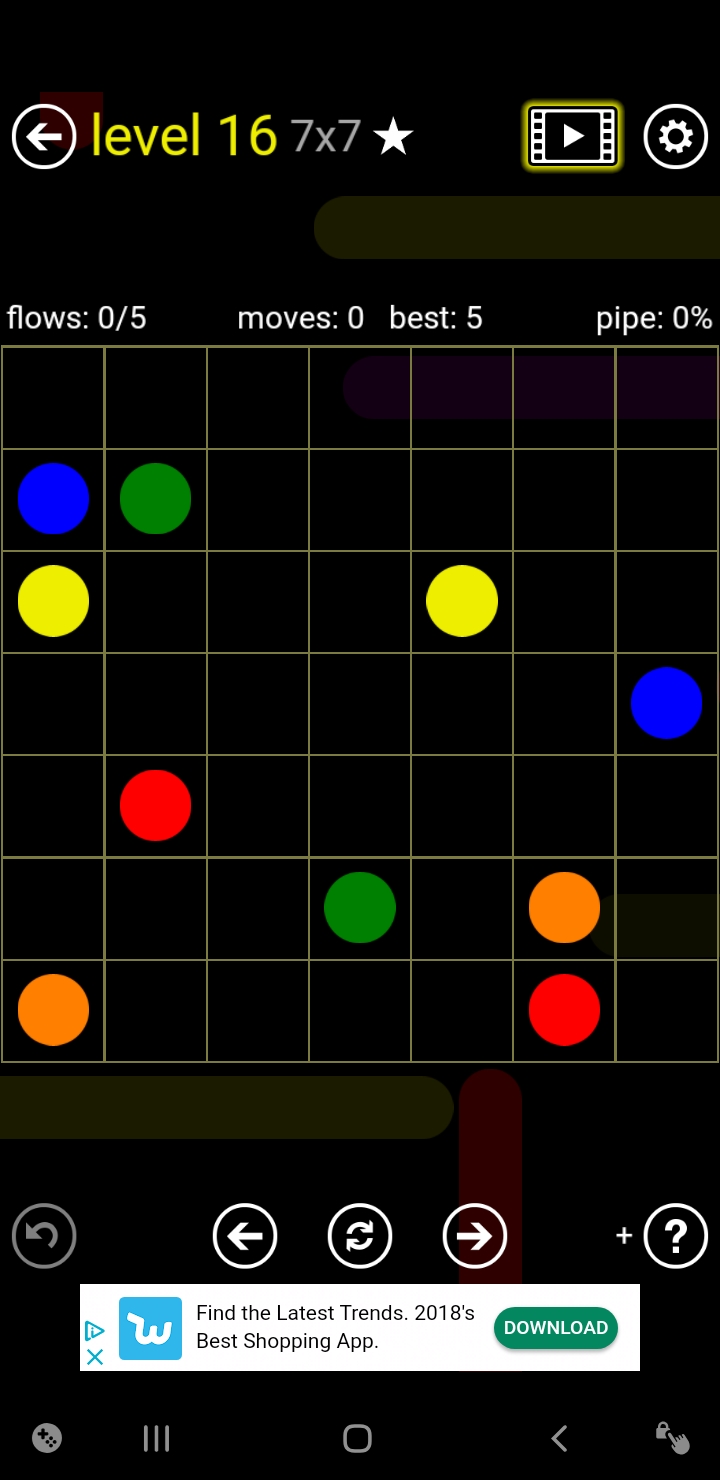Get a hint with the question mark

click(x=676, y=1236)
